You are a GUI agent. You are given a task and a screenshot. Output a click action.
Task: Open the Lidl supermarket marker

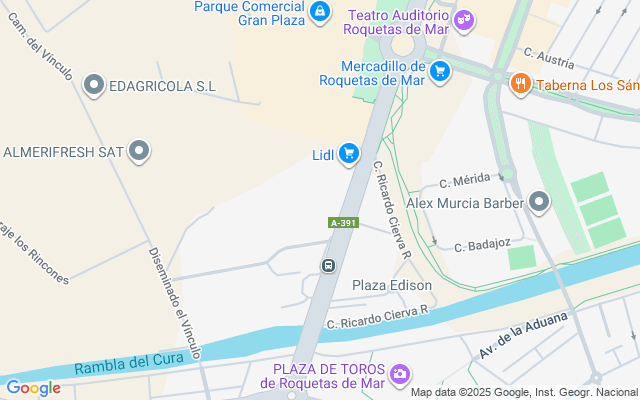(348, 153)
